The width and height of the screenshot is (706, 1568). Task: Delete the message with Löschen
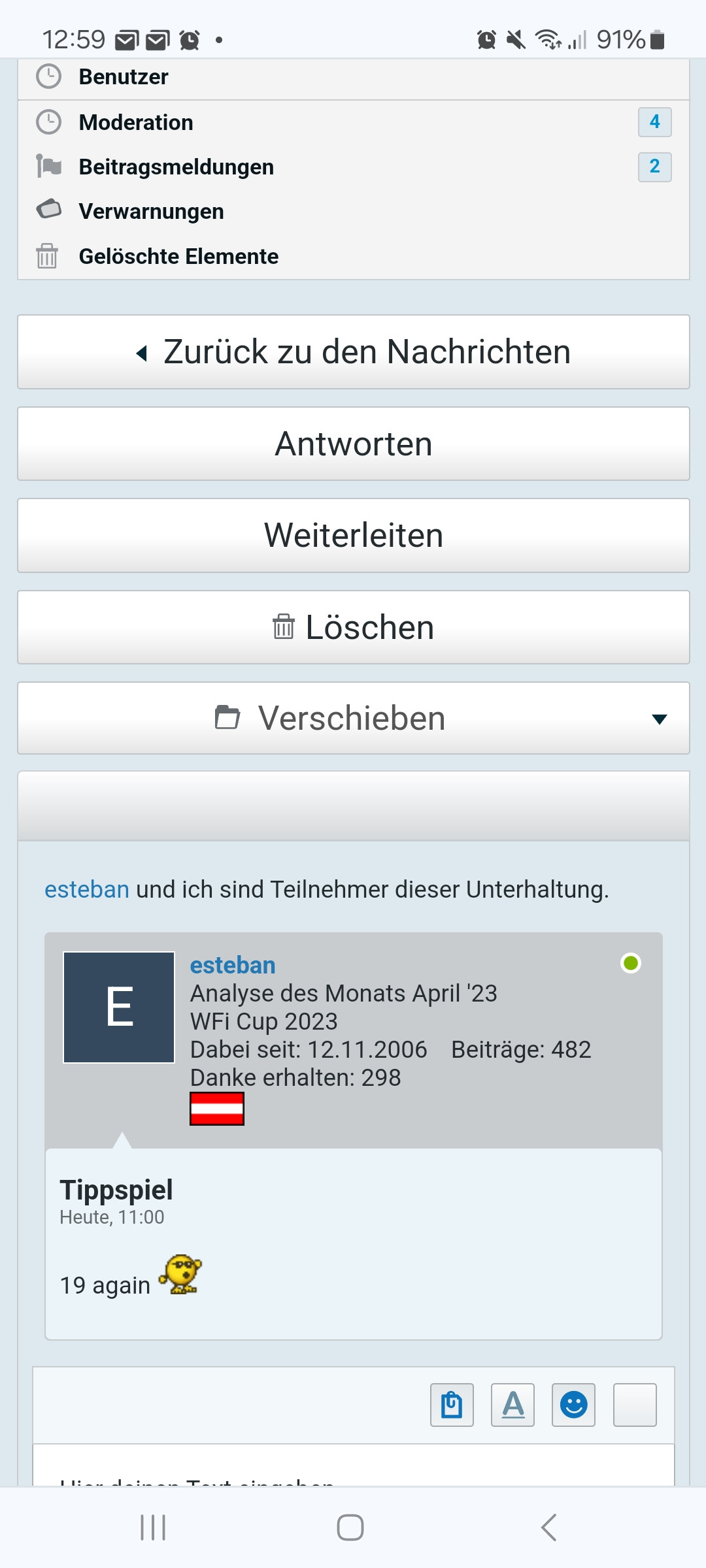tap(353, 627)
